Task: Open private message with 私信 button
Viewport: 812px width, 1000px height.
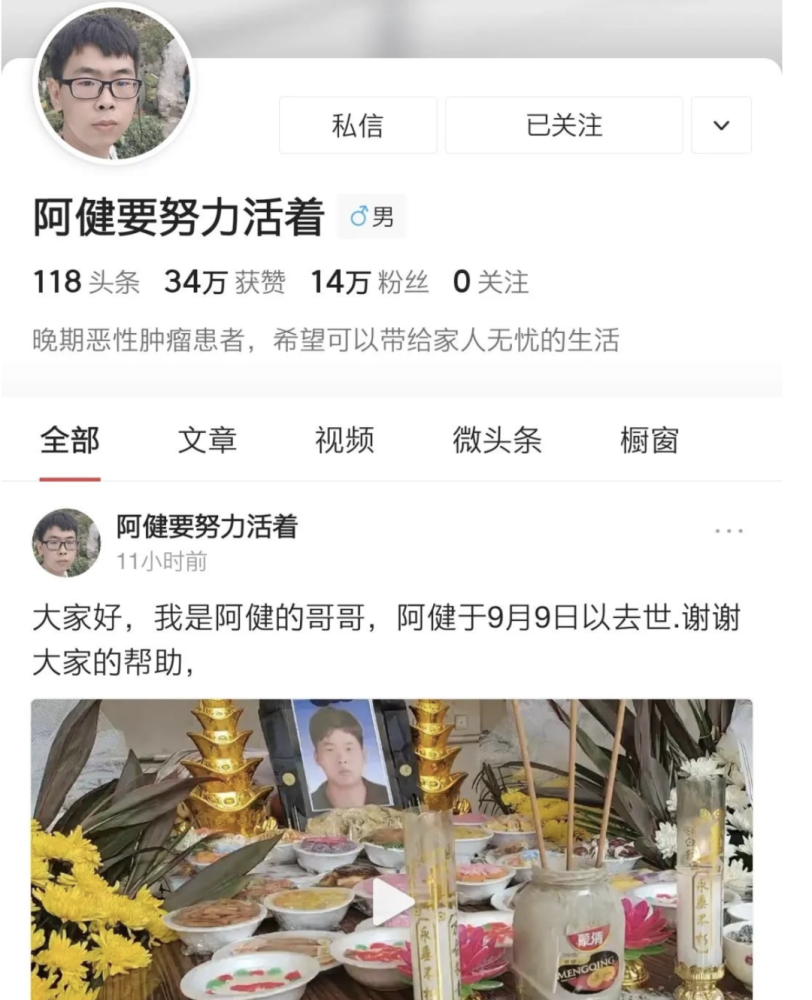Action: (357, 125)
